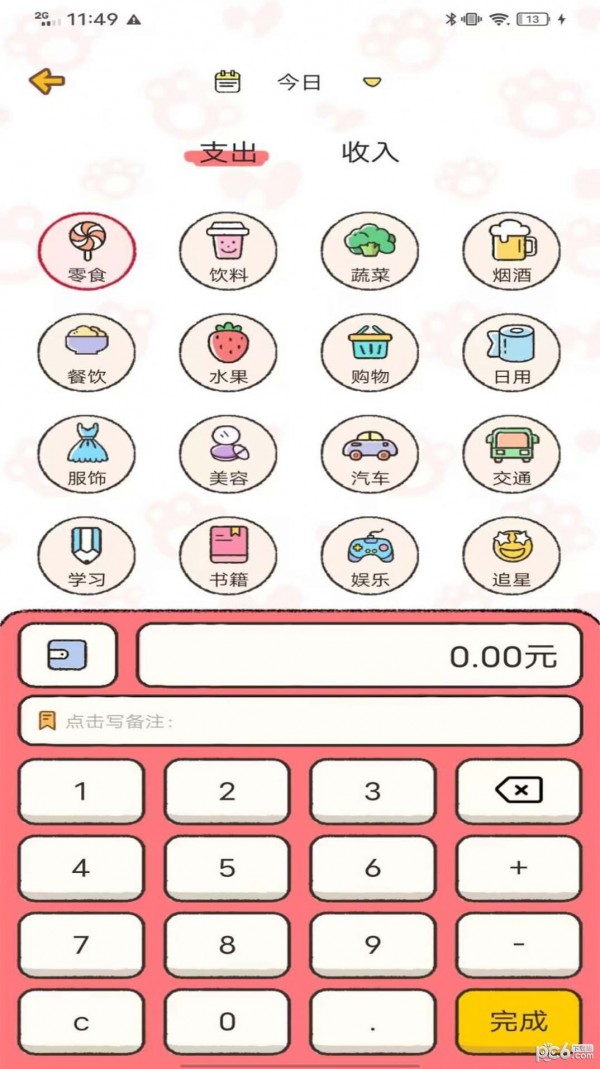Enter digit 5 on the keypad
The image size is (600, 1069).
pos(227,868)
